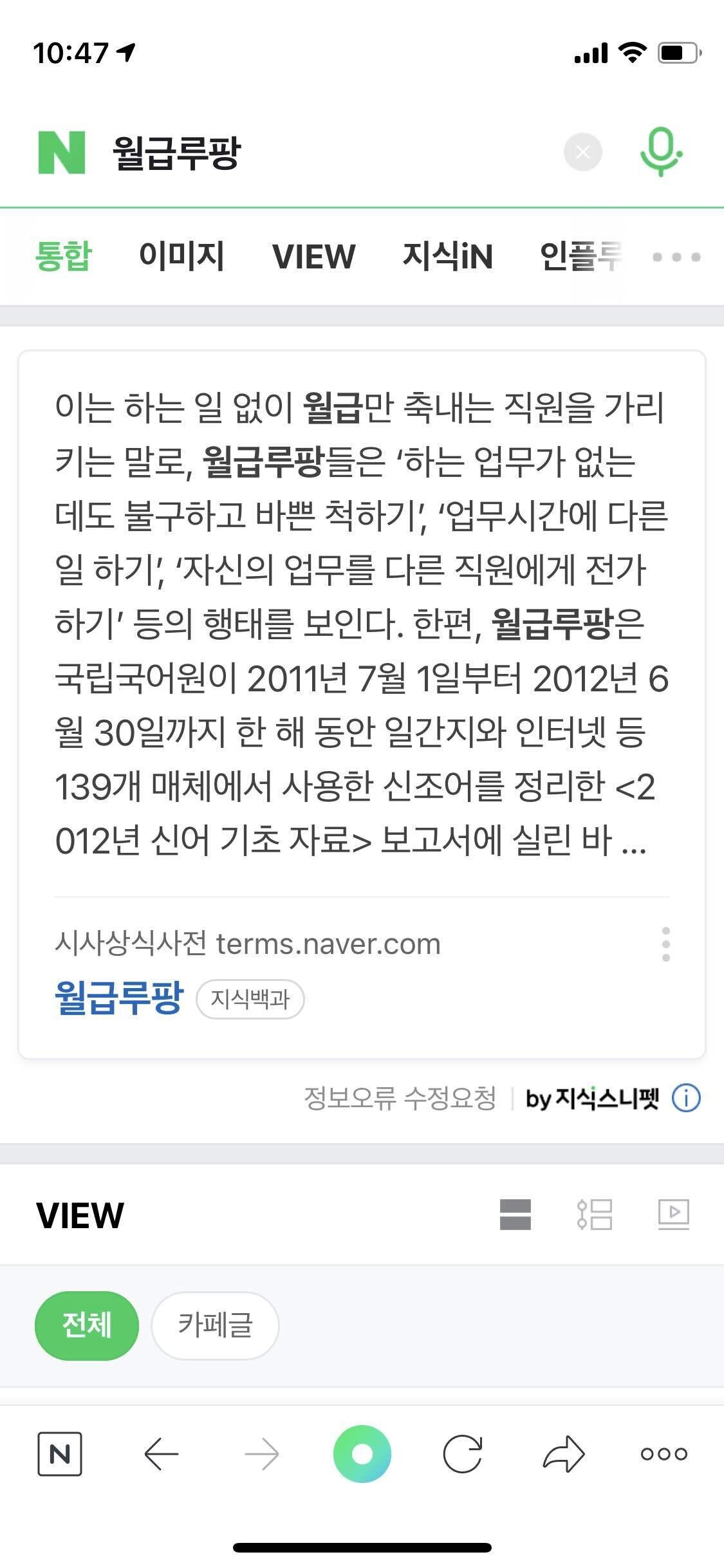Switch to the VIEW tab
Screen dimensions: 724x1568
[x=313, y=256]
